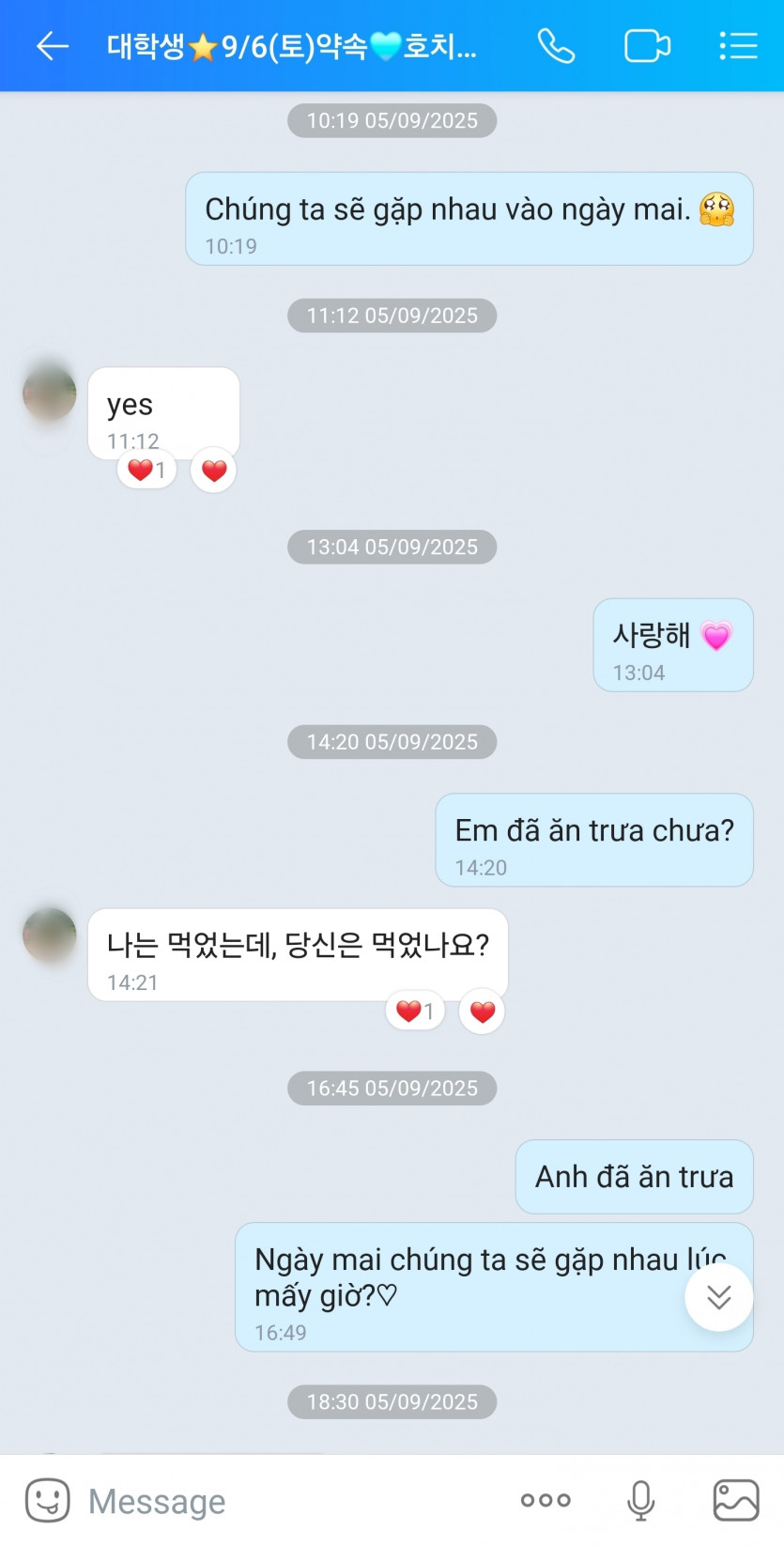Start a voice call

556,46
